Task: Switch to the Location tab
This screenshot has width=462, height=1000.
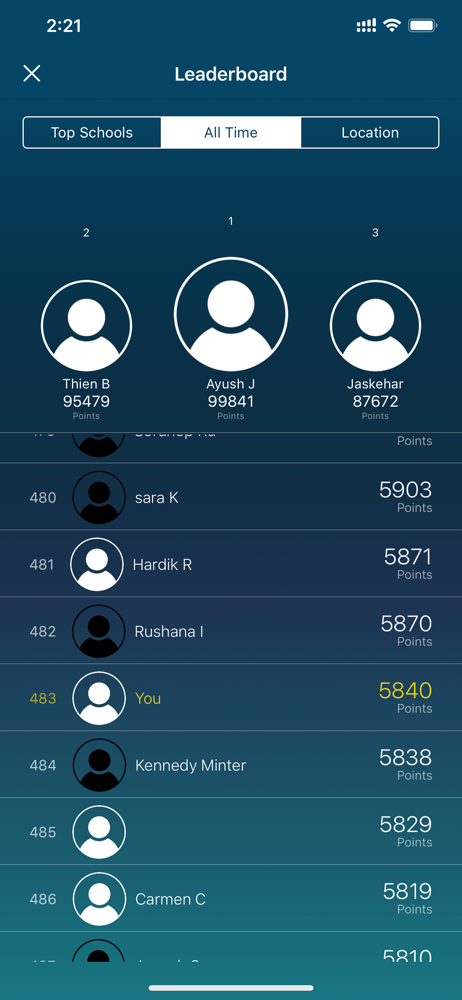Action: pos(370,133)
